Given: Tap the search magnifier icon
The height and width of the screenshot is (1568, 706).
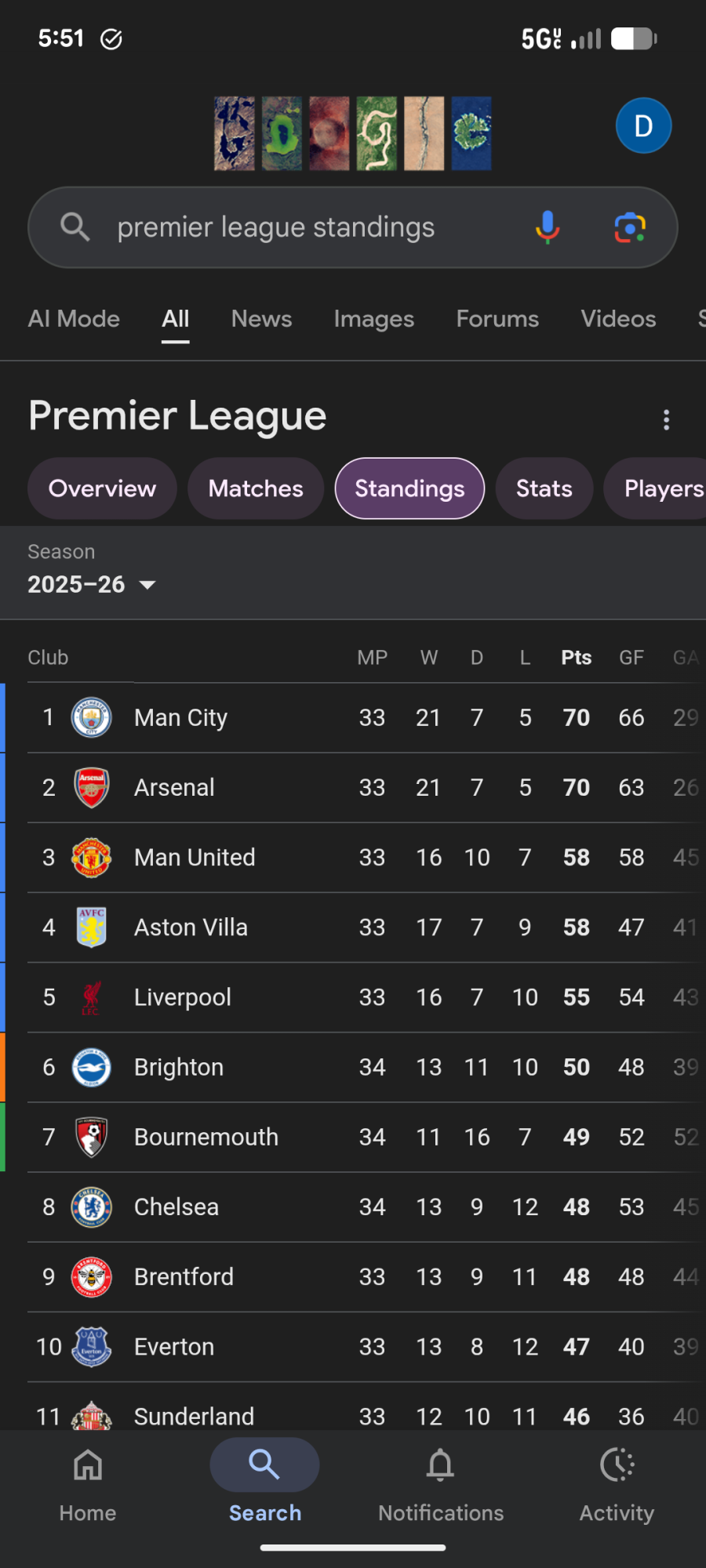Looking at the screenshot, I should [x=75, y=227].
